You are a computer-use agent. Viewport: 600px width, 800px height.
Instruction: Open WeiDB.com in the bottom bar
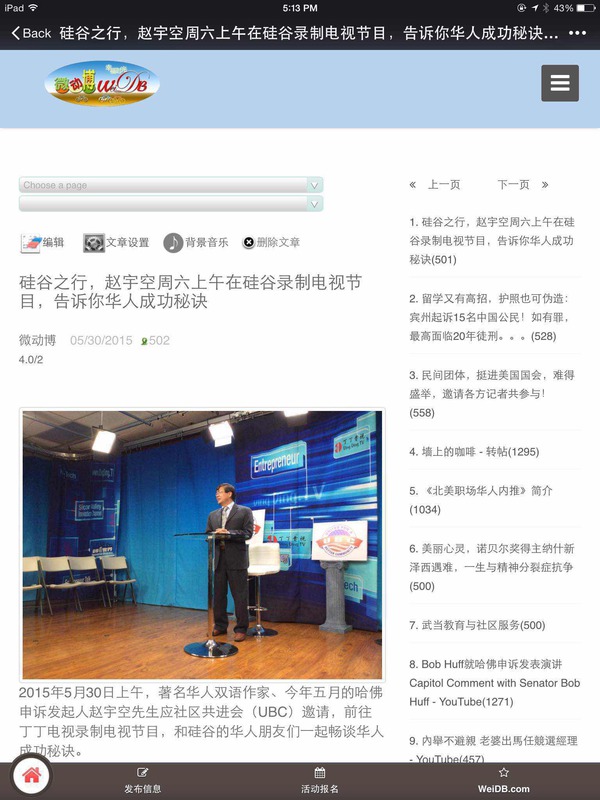tap(503, 780)
